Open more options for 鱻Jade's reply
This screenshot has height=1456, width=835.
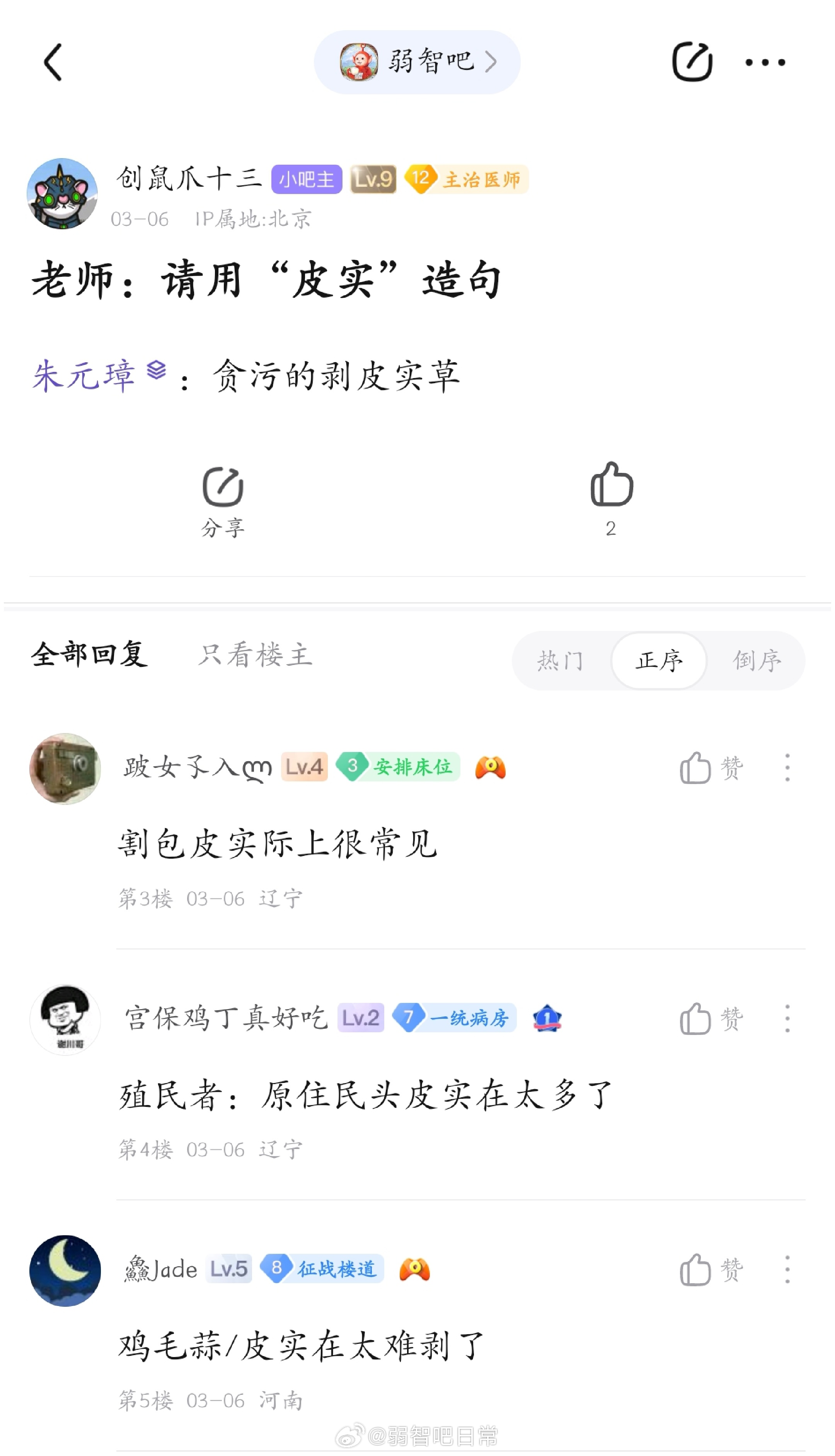point(787,1270)
